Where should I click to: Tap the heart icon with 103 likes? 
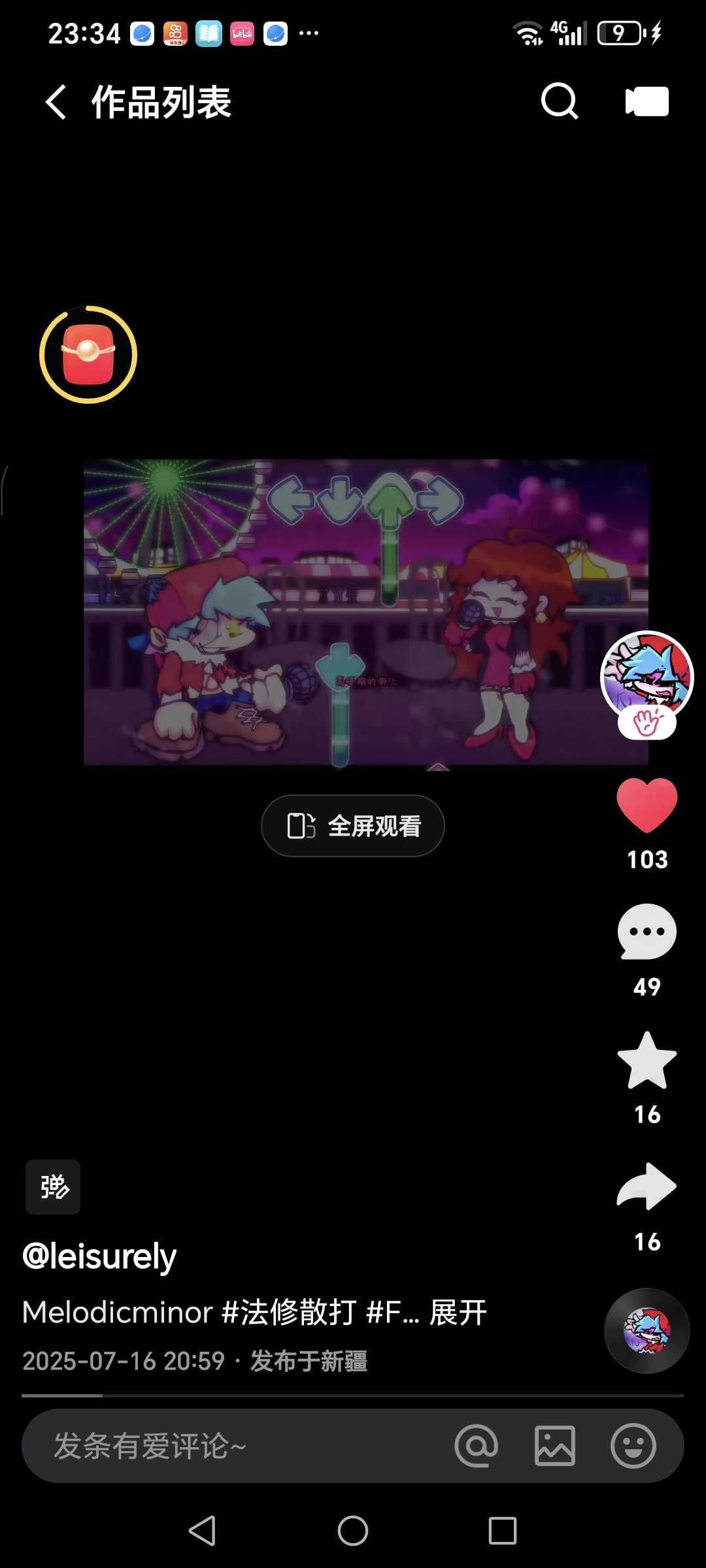(x=647, y=806)
